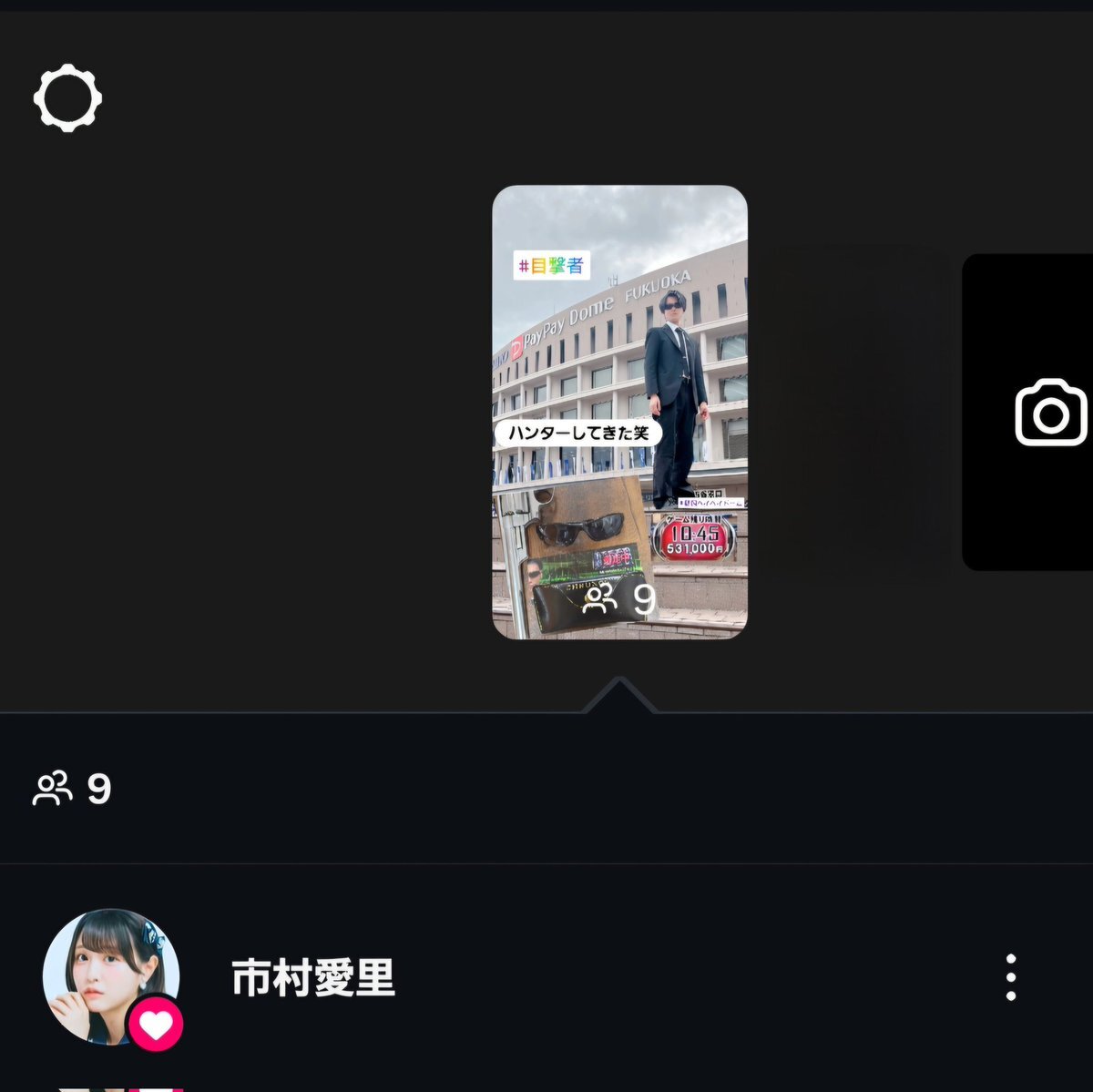This screenshot has height=1092, width=1093.
Task: View 市村愛里's profile
Action: [x=111, y=976]
